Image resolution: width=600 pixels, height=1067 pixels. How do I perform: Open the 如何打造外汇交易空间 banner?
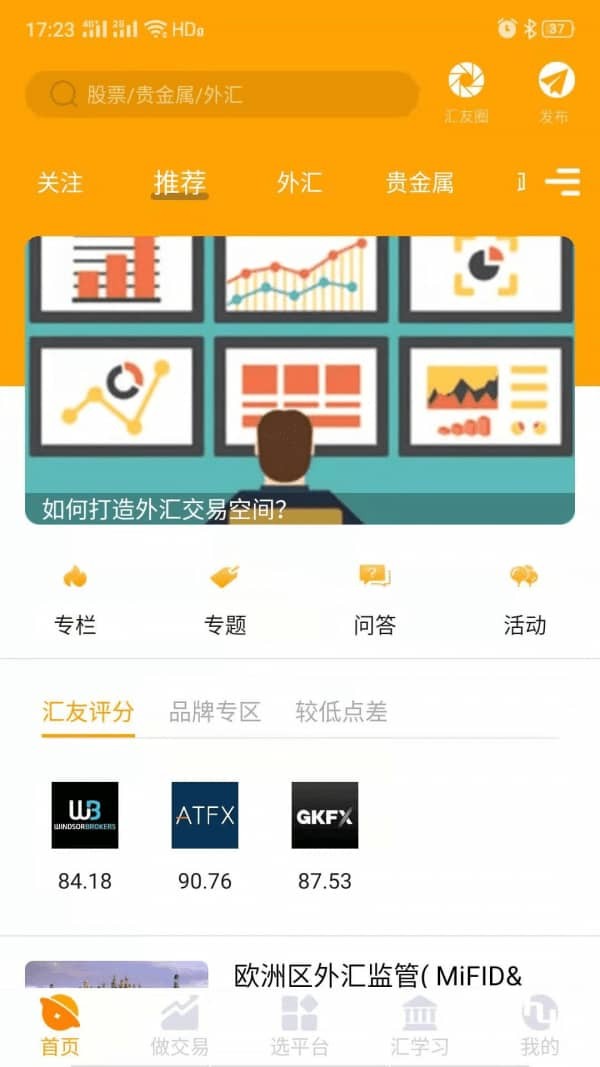(x=299, y=380)
